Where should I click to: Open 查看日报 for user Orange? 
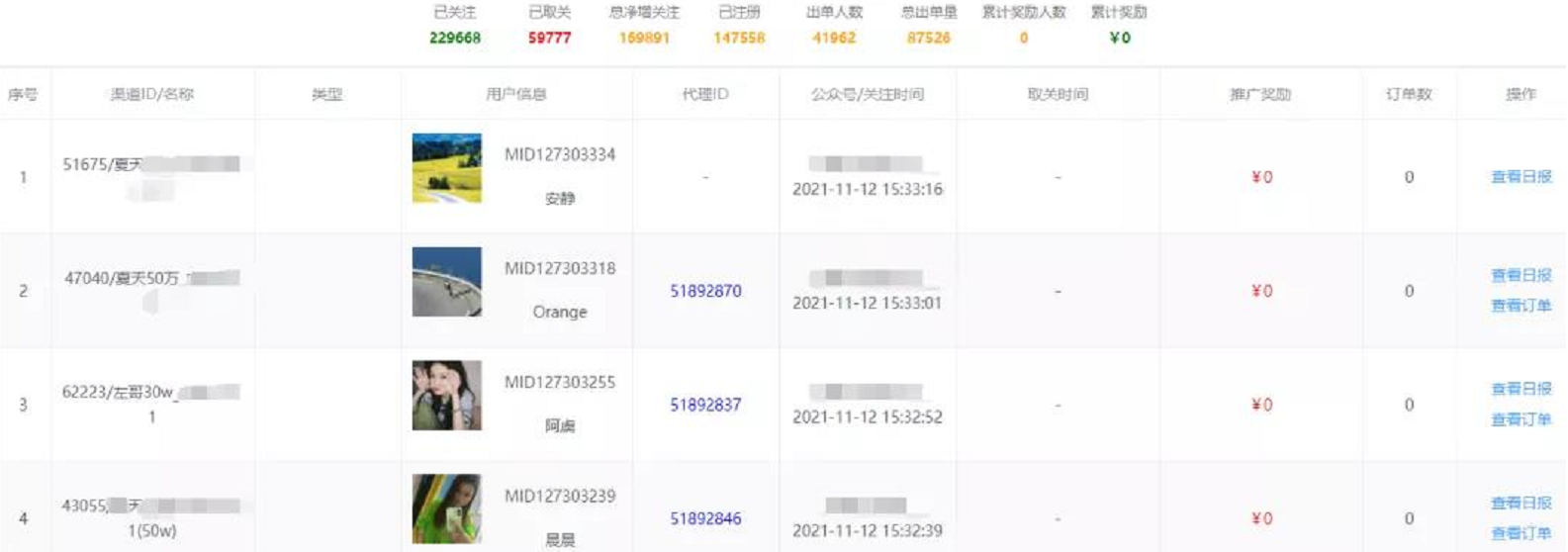[1521, 275]
